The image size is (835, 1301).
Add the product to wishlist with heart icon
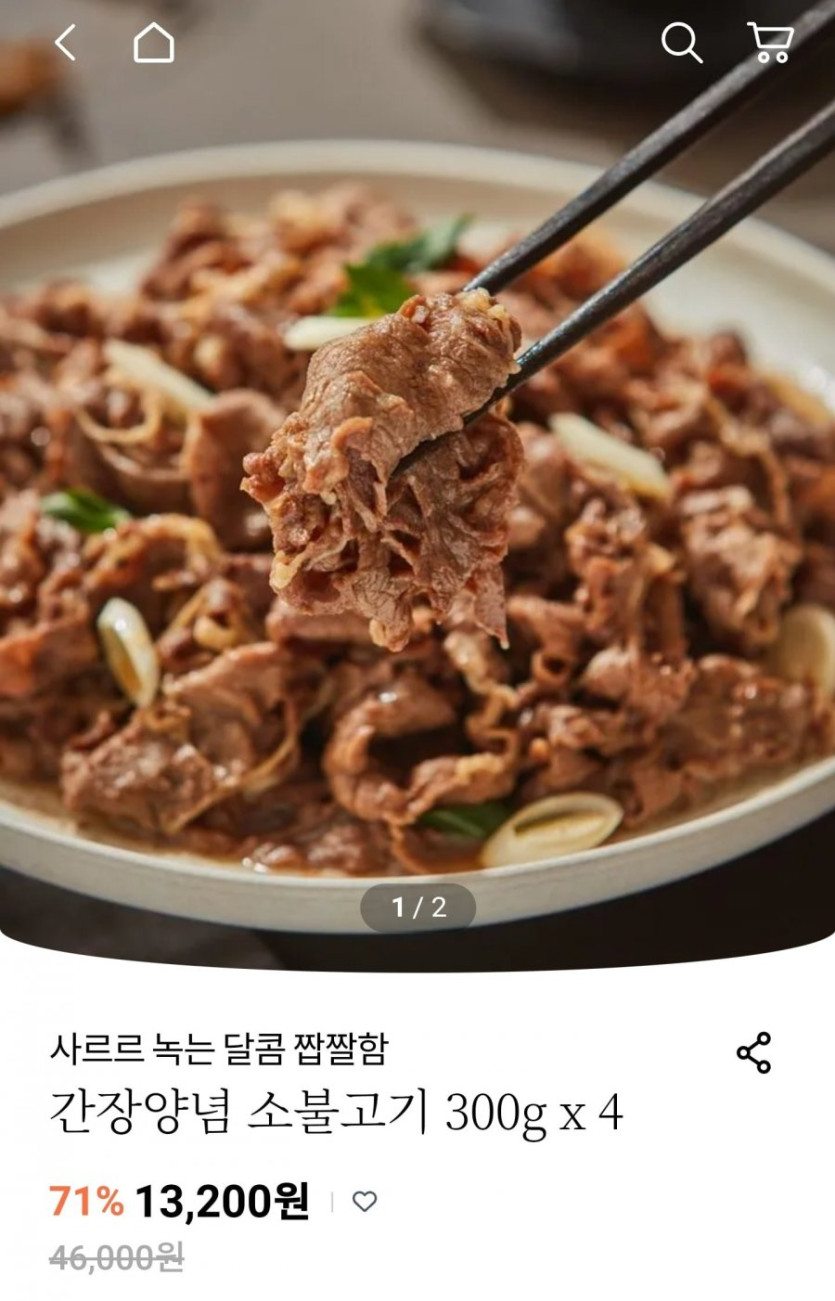[365, 1201]
